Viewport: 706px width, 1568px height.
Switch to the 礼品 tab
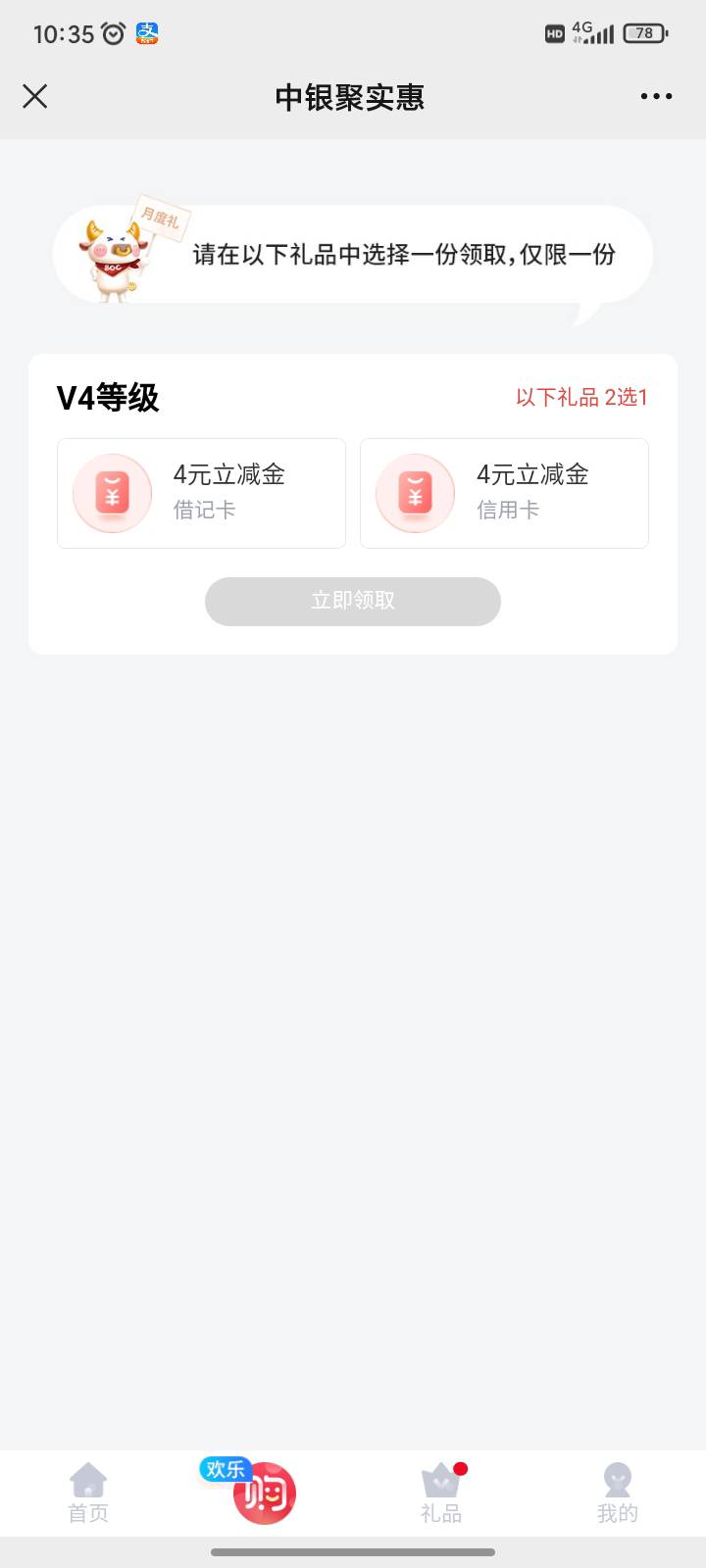441,1494
